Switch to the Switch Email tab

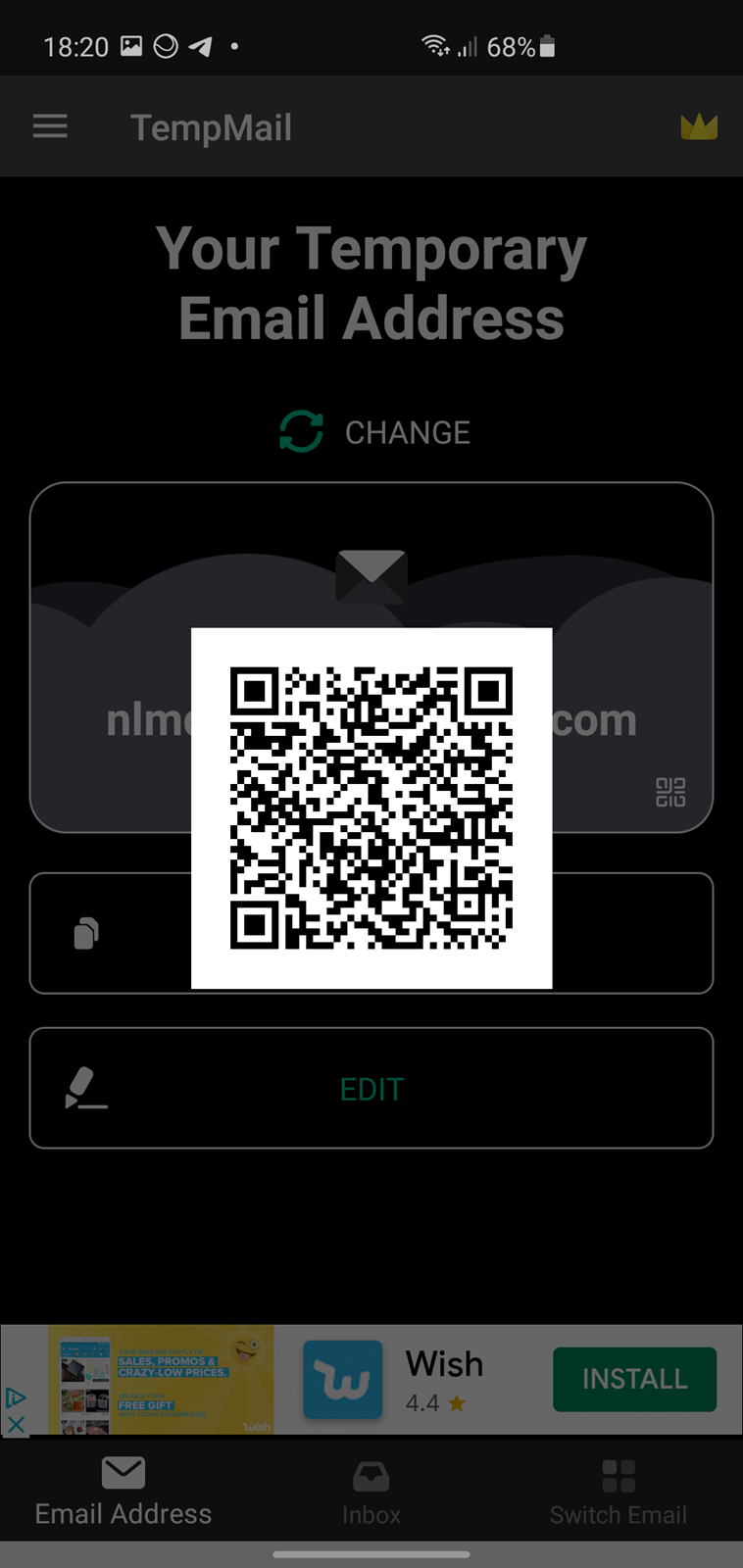coord(619,1493)
